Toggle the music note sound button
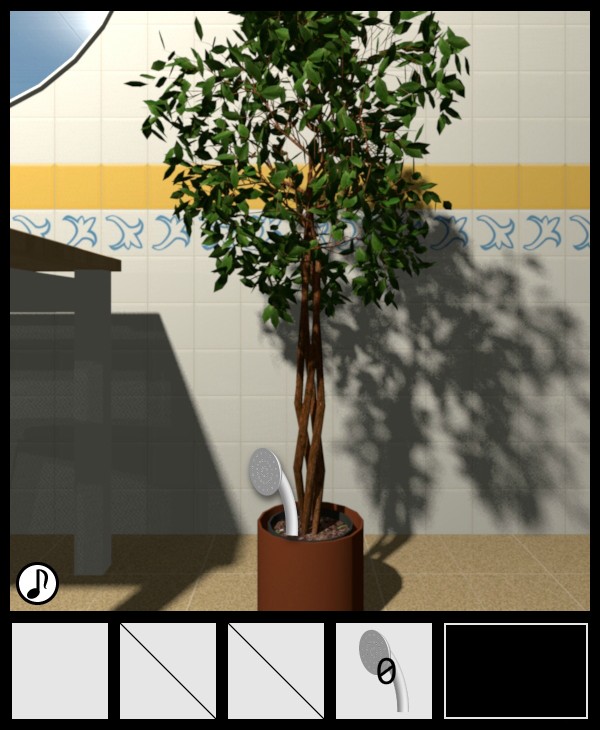The width and height of the screenshot is (600, 730). pyautogui.click(x=37, y=583)
